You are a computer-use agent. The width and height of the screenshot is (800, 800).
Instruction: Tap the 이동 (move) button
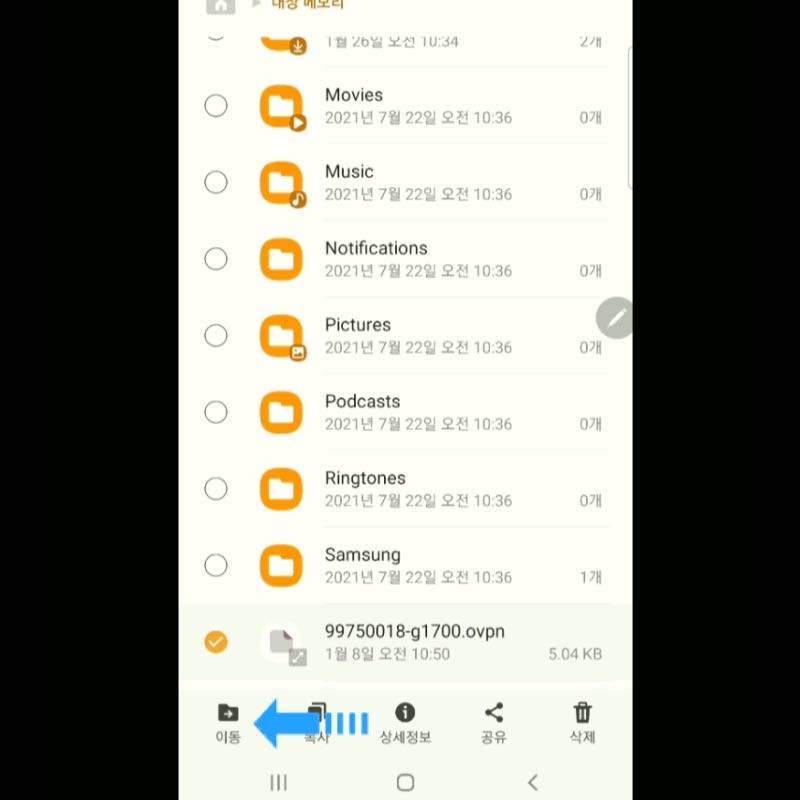pos(228,723)
